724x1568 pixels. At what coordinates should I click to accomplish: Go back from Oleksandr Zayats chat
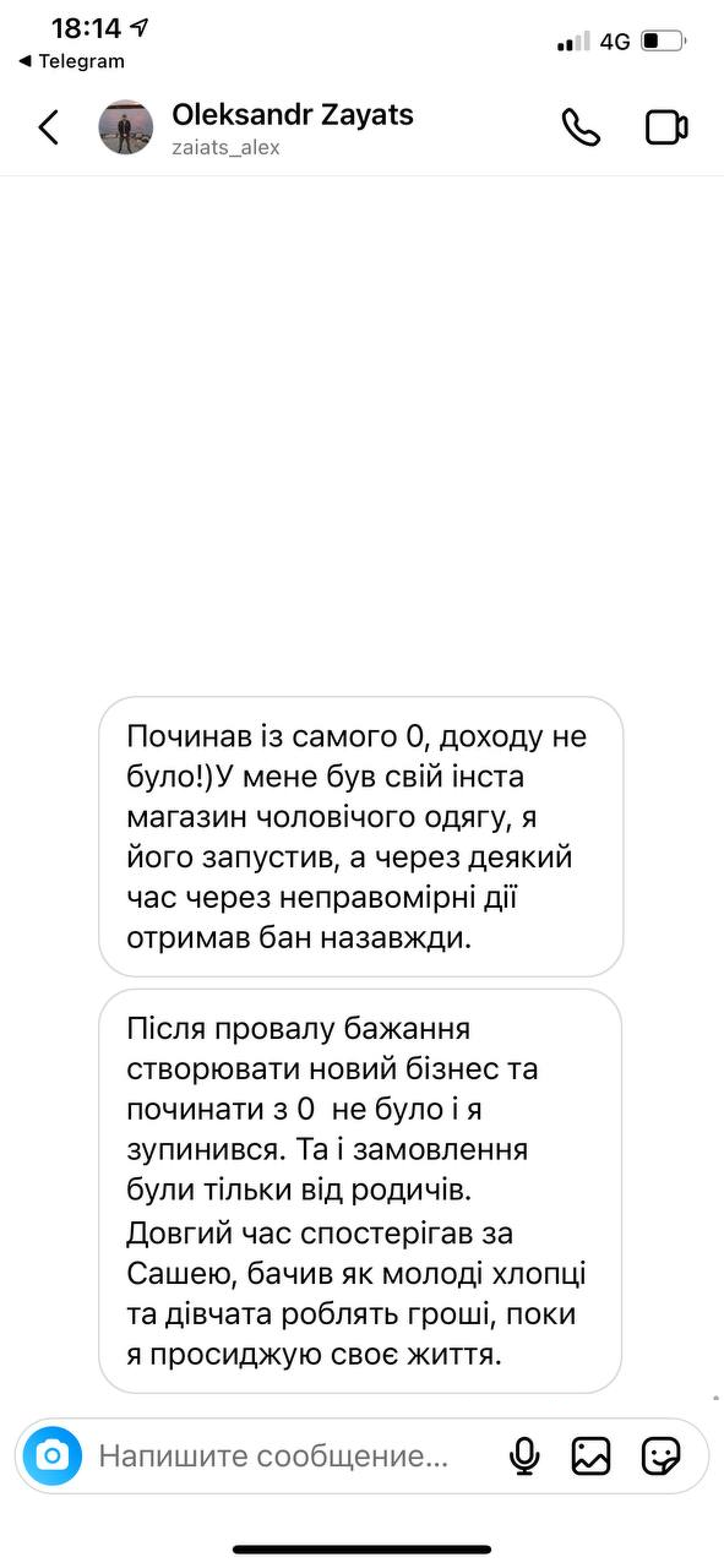click(49, 127)
